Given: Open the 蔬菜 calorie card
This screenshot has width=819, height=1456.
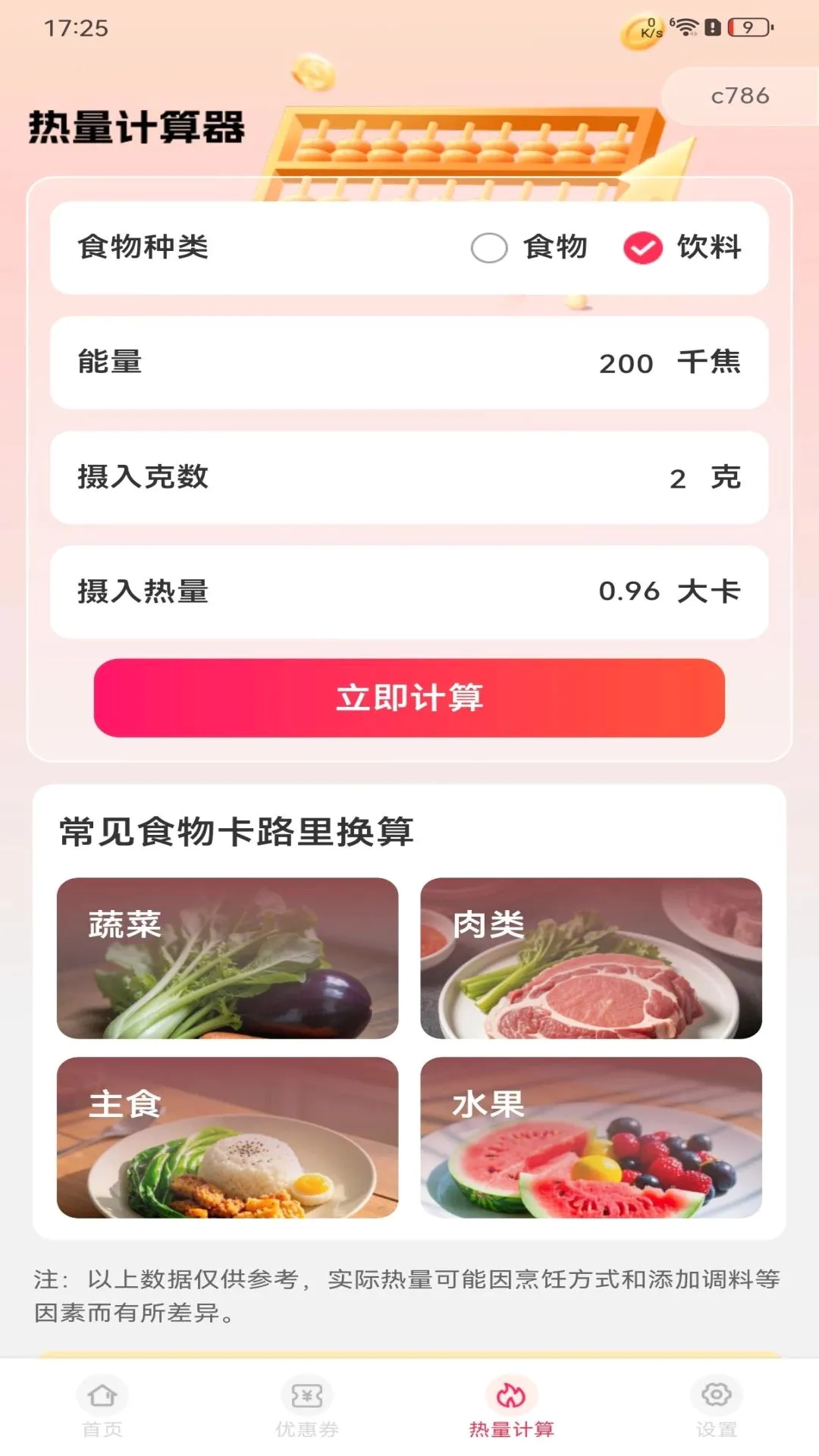Looking at the screenshot, I should click(227, 958).
